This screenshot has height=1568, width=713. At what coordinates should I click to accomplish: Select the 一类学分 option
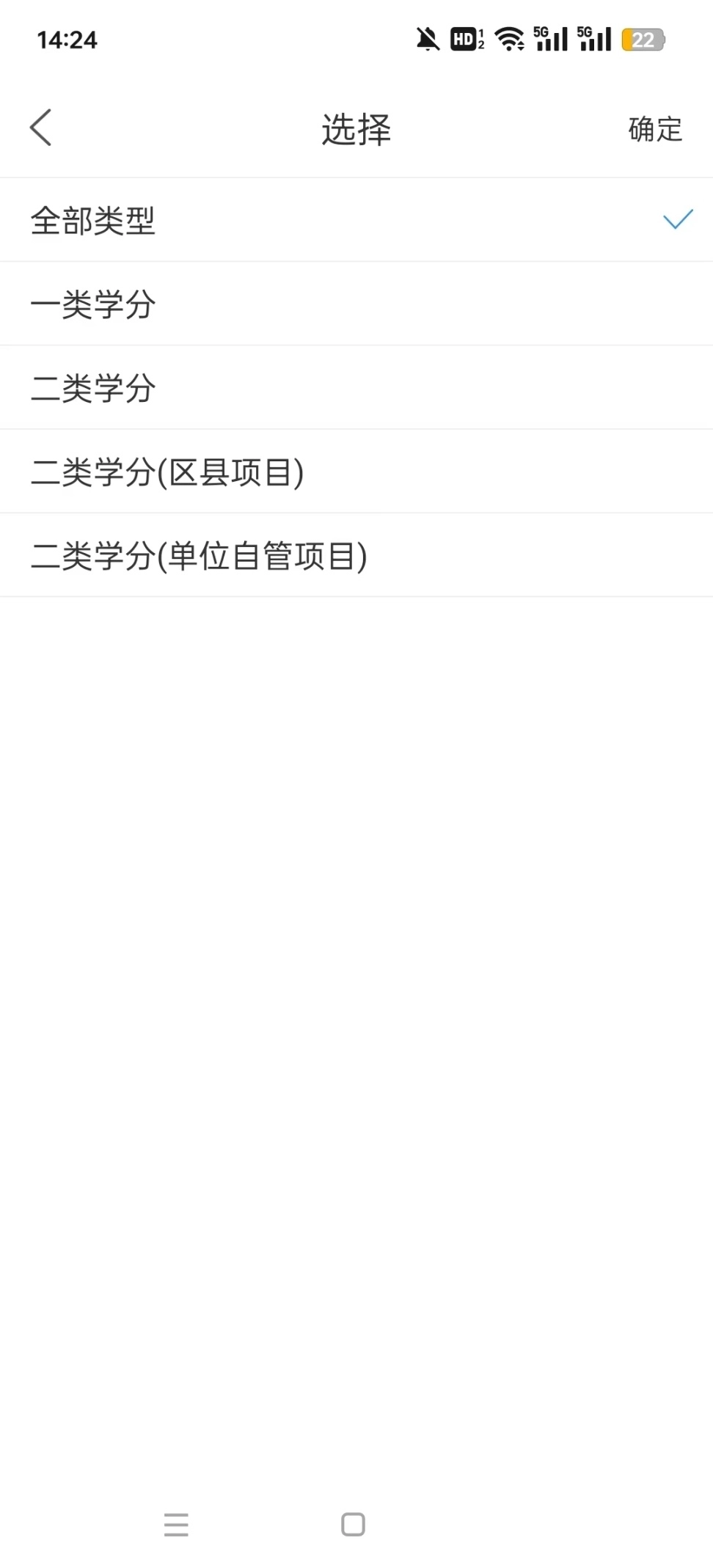[93, 303]
